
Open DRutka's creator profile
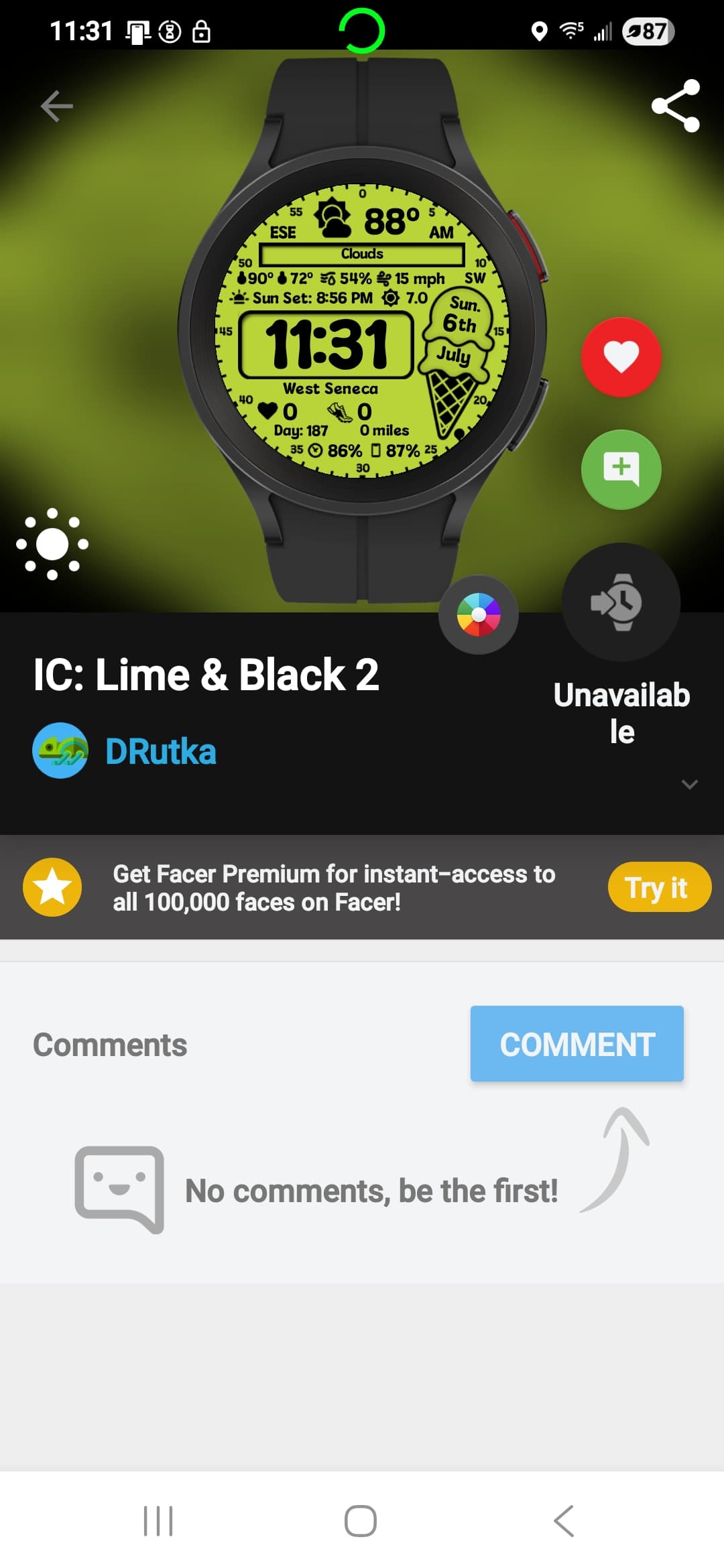124,750
